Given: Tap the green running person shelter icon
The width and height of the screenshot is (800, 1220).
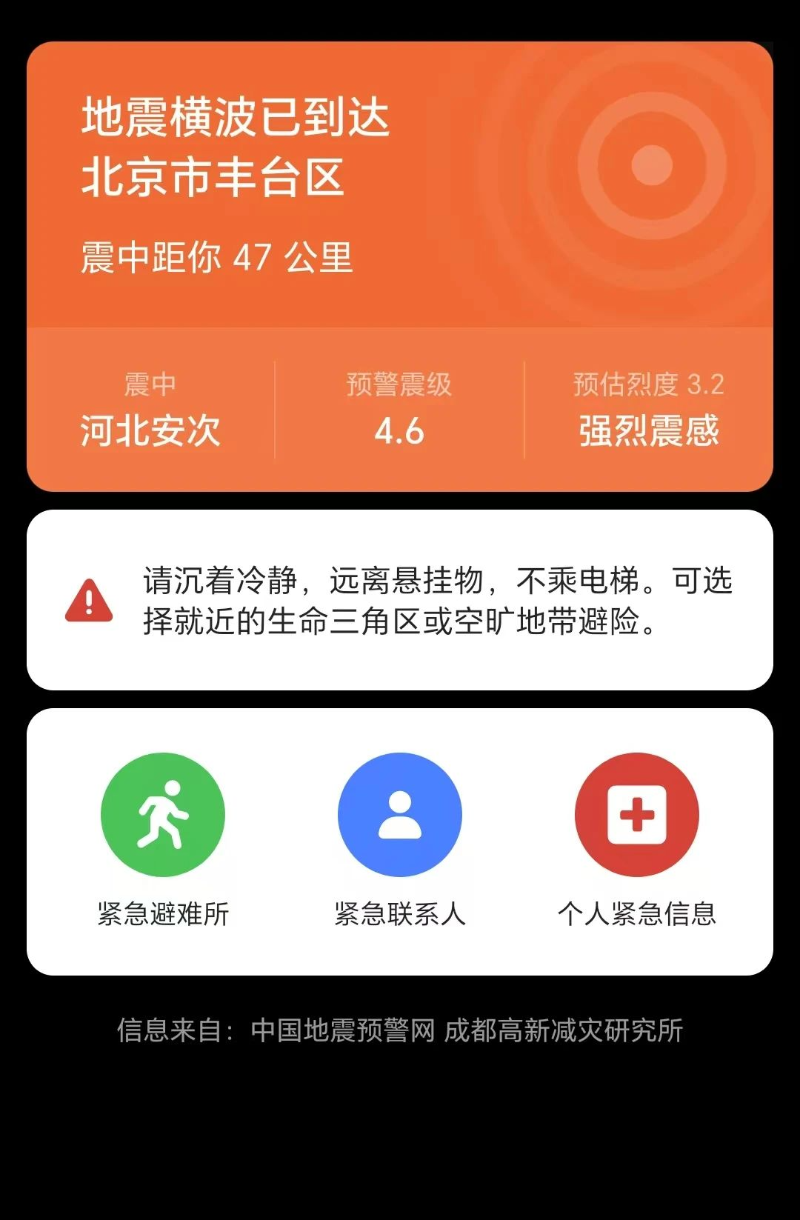Looking at the screenshot, I should click(x=163, y=813).
